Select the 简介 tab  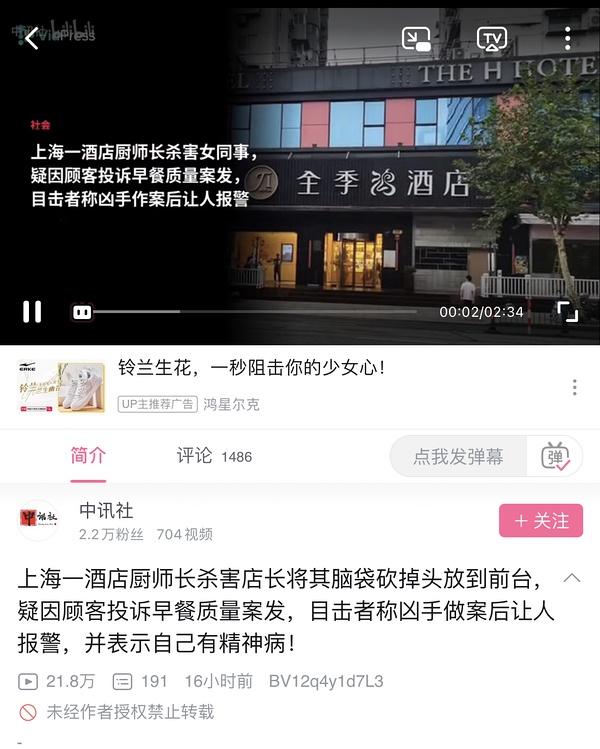88,456
